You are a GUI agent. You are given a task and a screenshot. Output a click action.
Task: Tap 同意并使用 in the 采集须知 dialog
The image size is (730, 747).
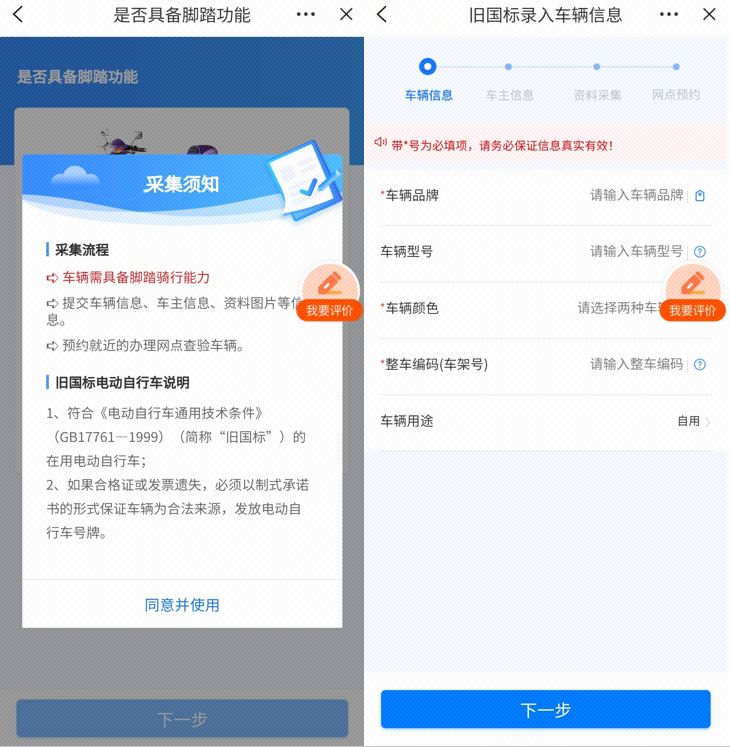[182, 605]
